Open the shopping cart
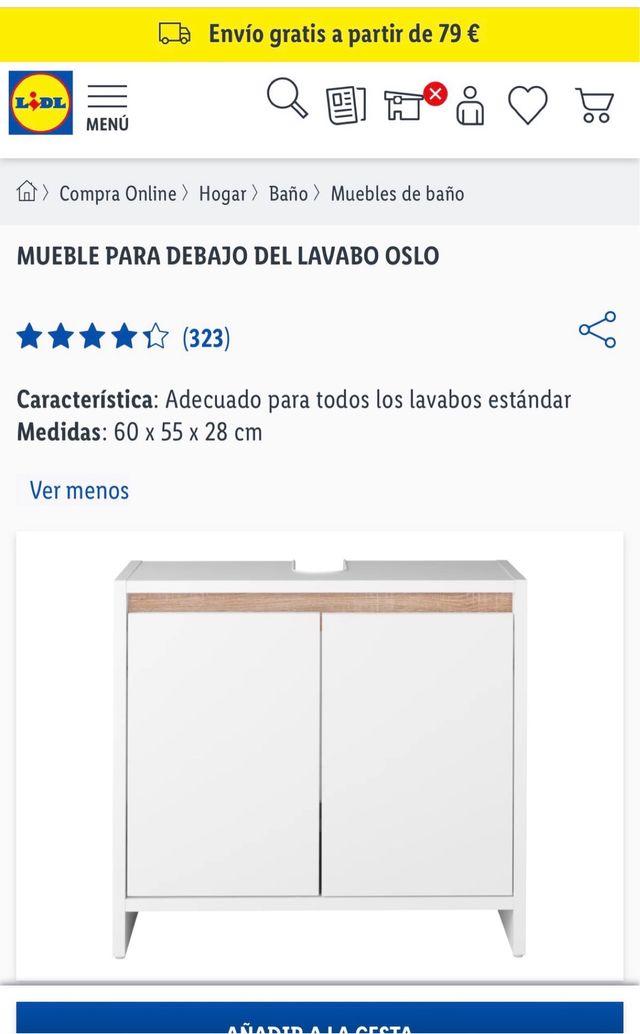640x1034 pixels. [594, 105]
